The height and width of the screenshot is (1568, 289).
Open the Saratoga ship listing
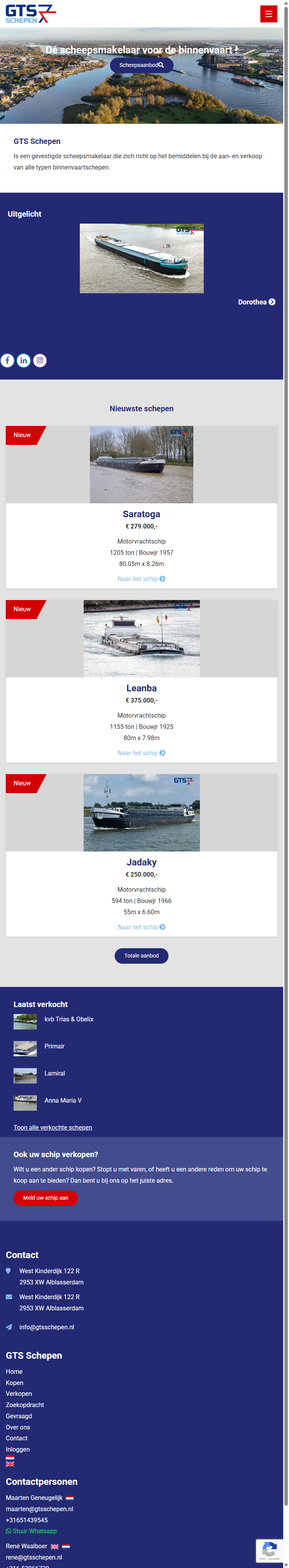[141, 579]
